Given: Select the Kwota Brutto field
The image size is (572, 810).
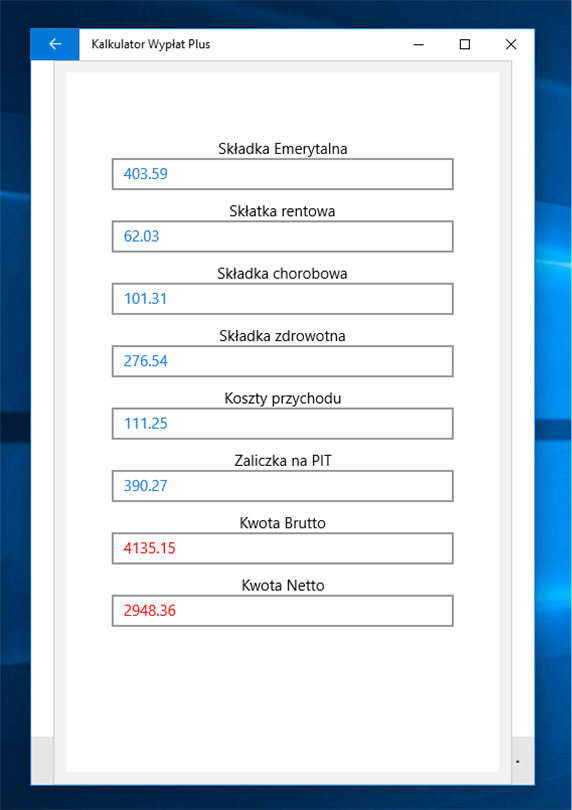Looking at the screenshot, I should 283,548.
